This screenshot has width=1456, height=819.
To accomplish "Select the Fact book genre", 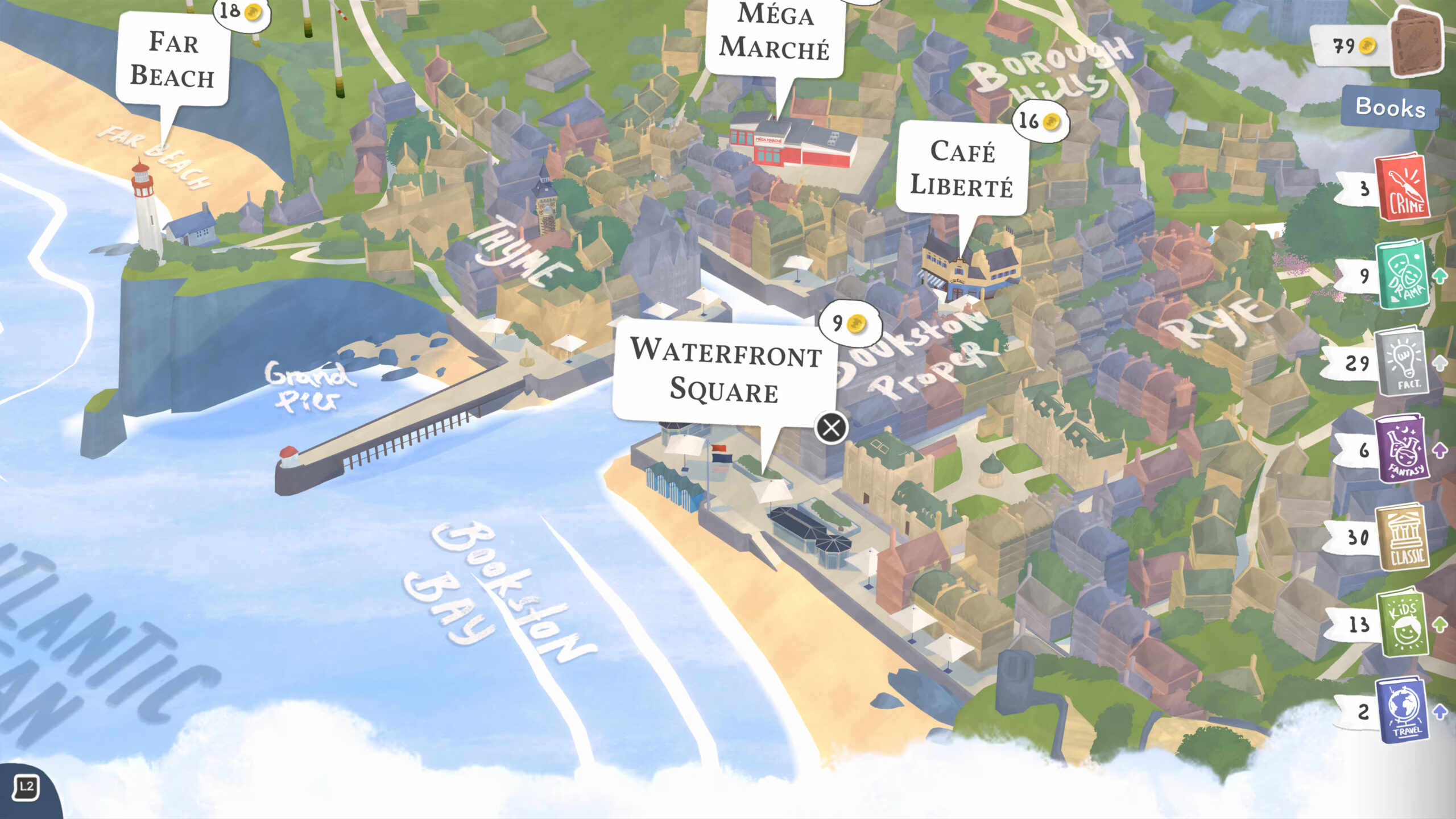I will click(1404, 362).
